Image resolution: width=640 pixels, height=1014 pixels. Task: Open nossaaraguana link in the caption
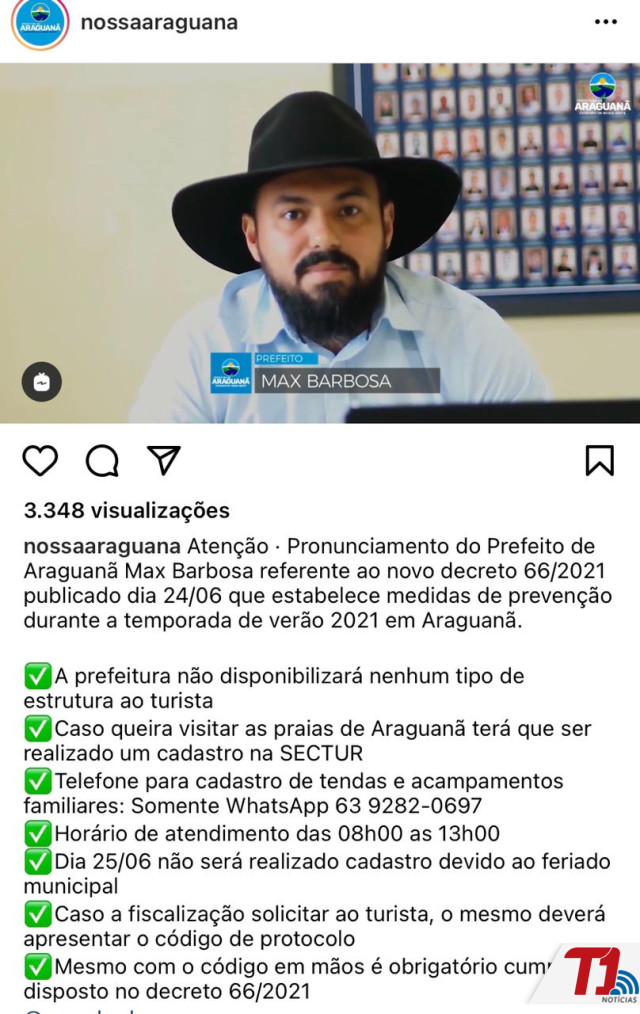tap(102, 547)
